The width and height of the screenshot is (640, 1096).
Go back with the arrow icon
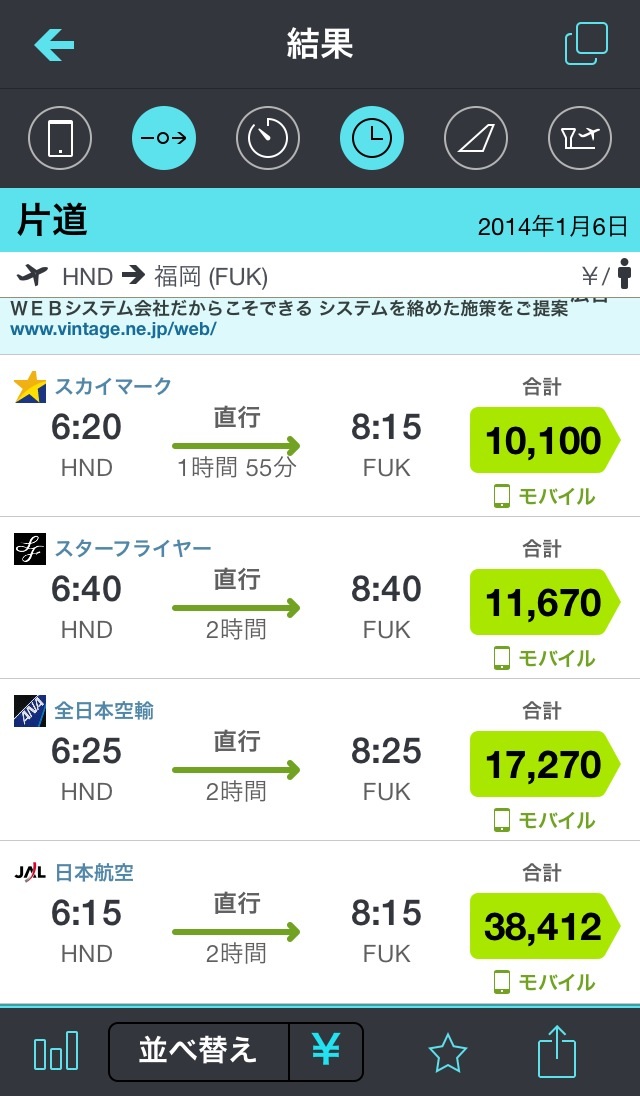tap(54, 45)
